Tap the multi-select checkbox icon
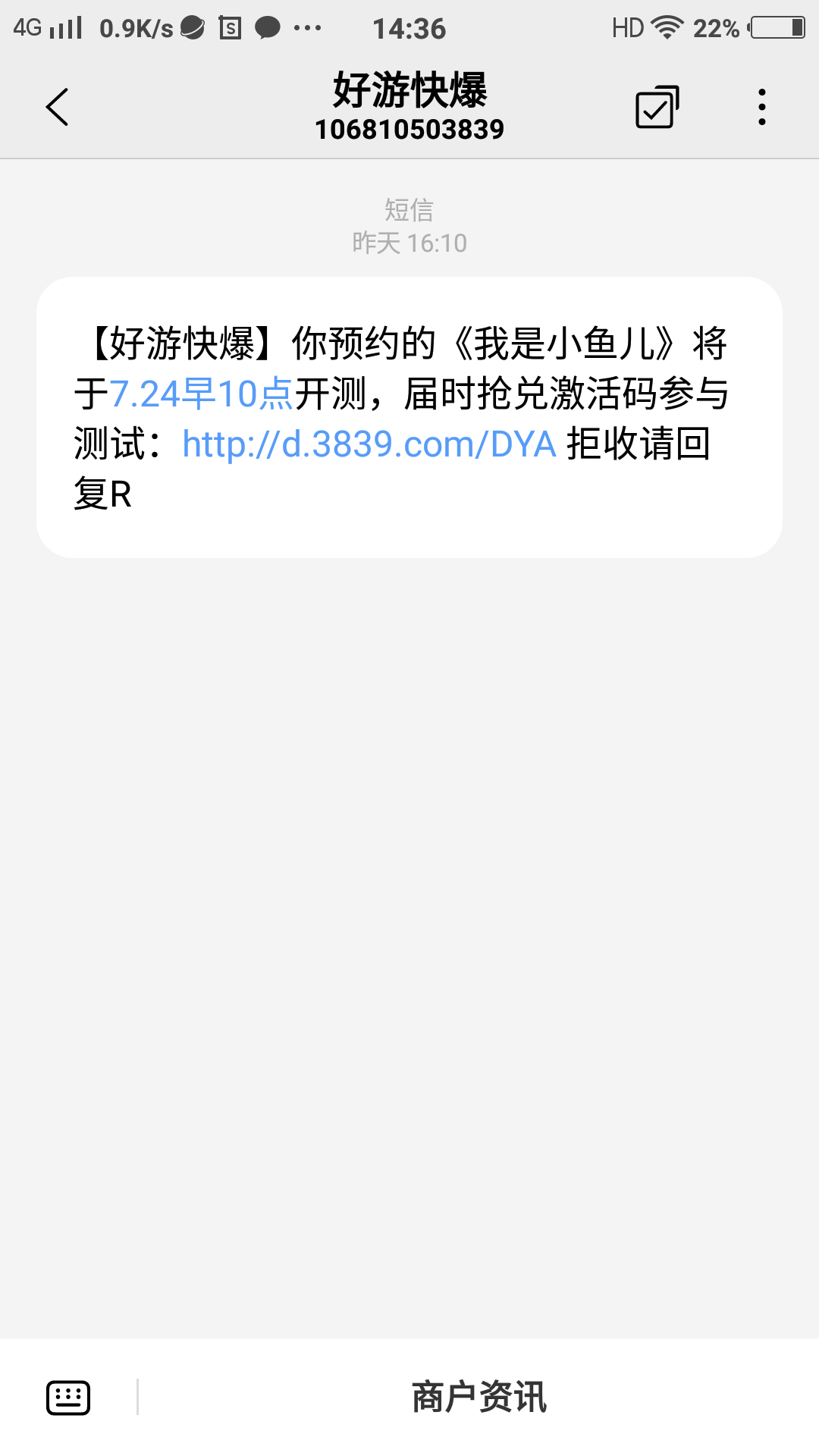 coord(657,107)
